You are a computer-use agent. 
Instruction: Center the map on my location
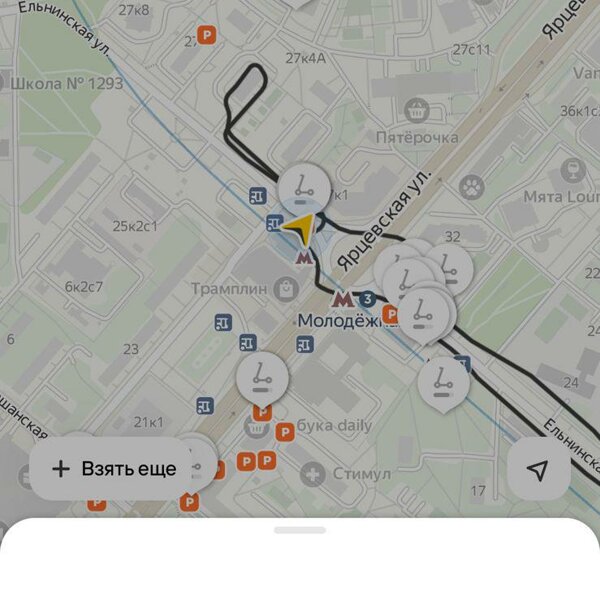538,470
